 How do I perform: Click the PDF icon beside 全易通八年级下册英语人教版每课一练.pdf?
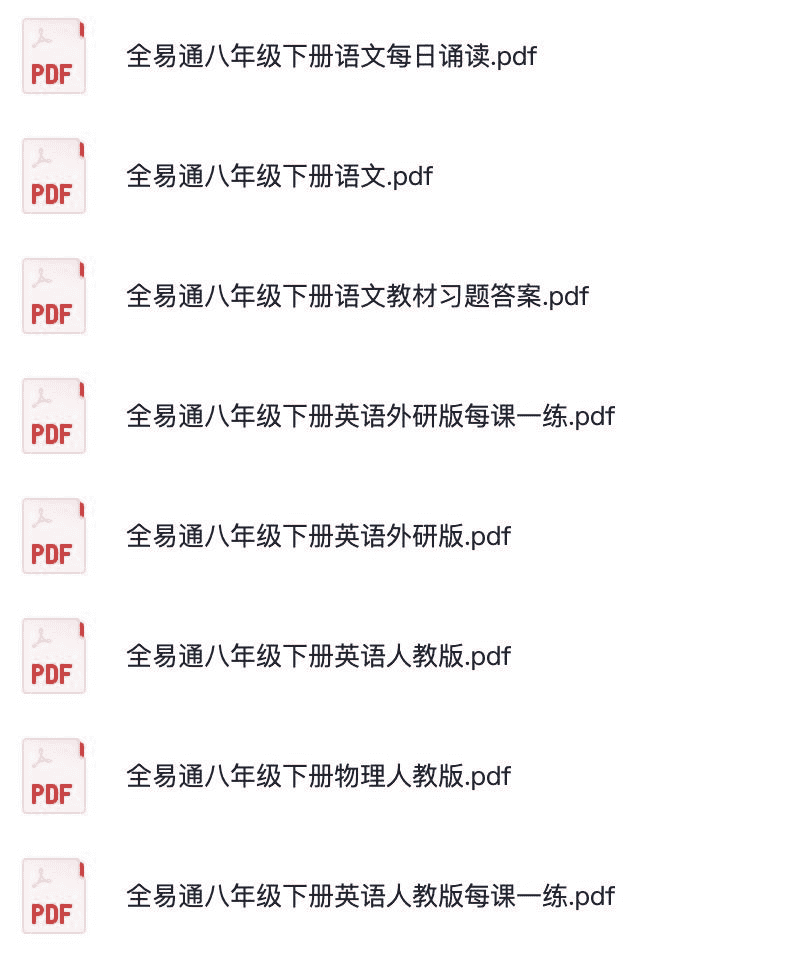(53, 897)
